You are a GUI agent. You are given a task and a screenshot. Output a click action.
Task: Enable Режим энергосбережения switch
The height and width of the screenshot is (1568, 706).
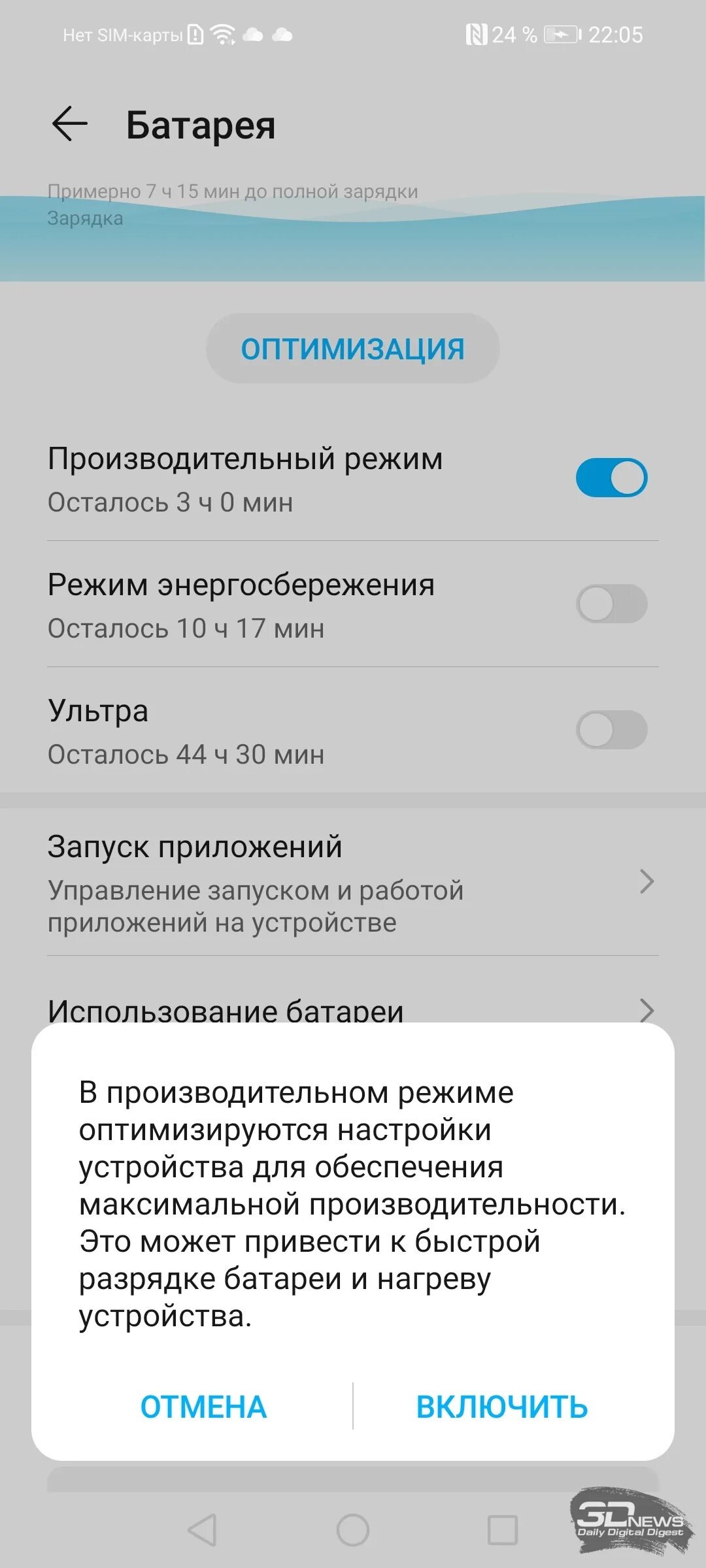(611, 604)
